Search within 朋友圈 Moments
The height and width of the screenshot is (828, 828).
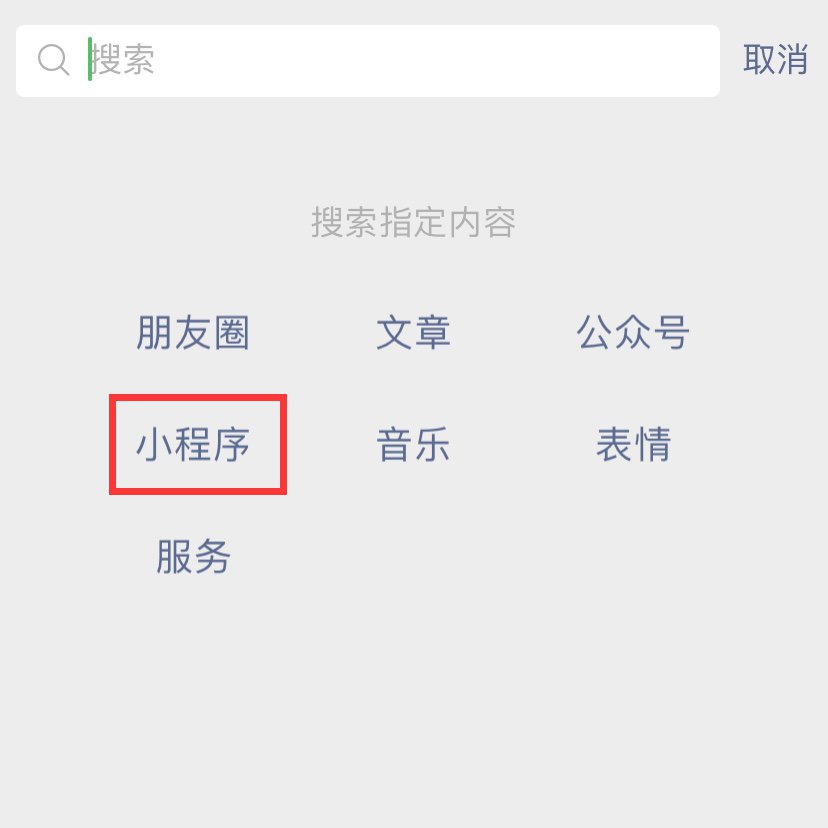tap(193, 333)
